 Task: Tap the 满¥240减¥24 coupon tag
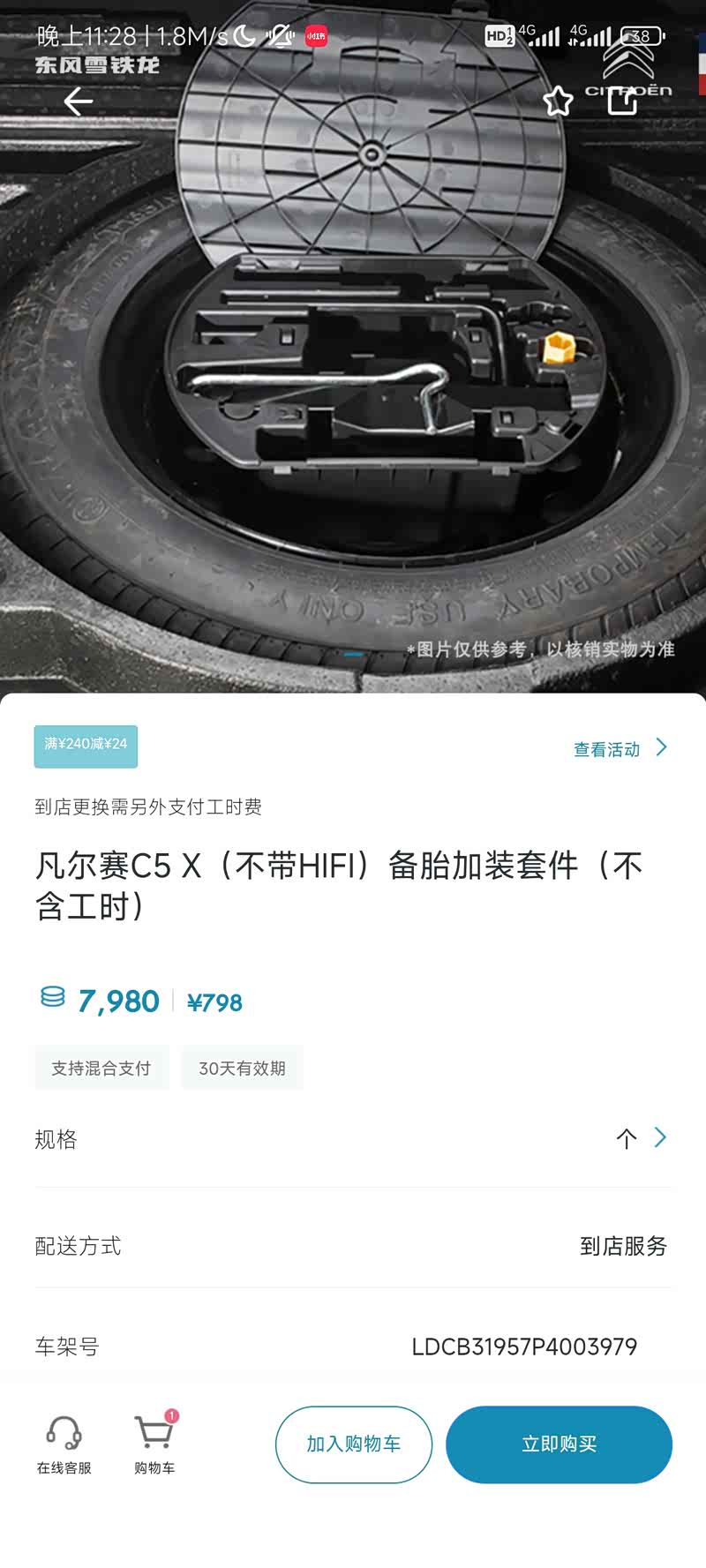pos(86,746)
